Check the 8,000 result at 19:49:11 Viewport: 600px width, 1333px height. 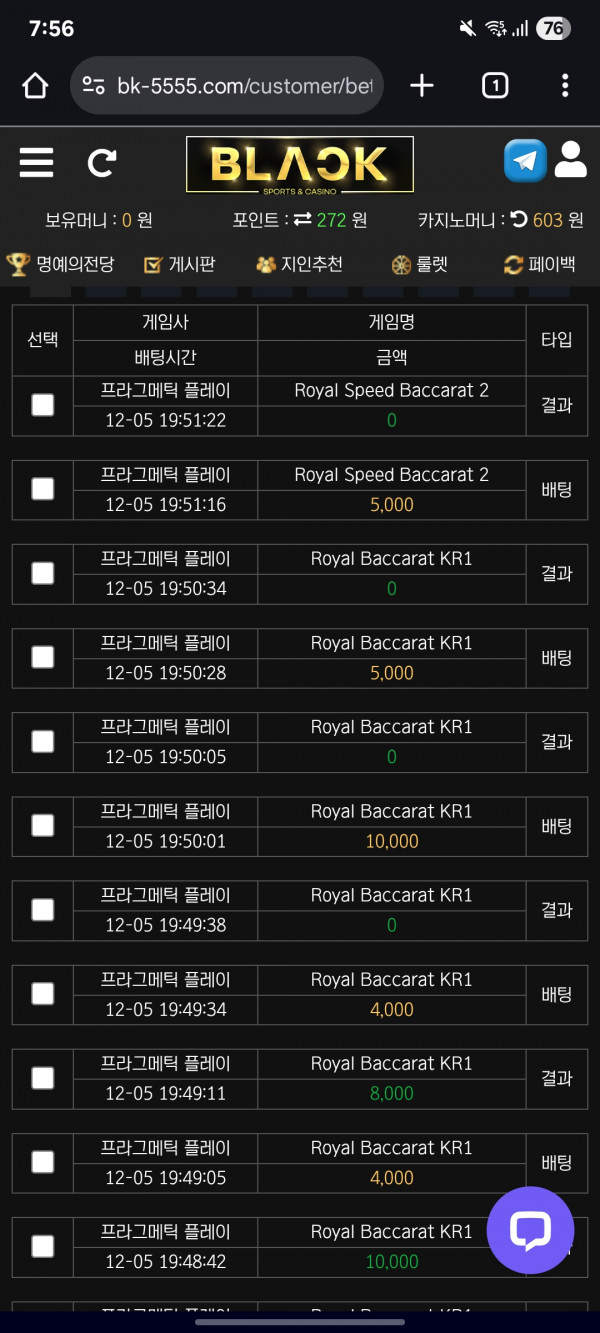click(42, 1078)
